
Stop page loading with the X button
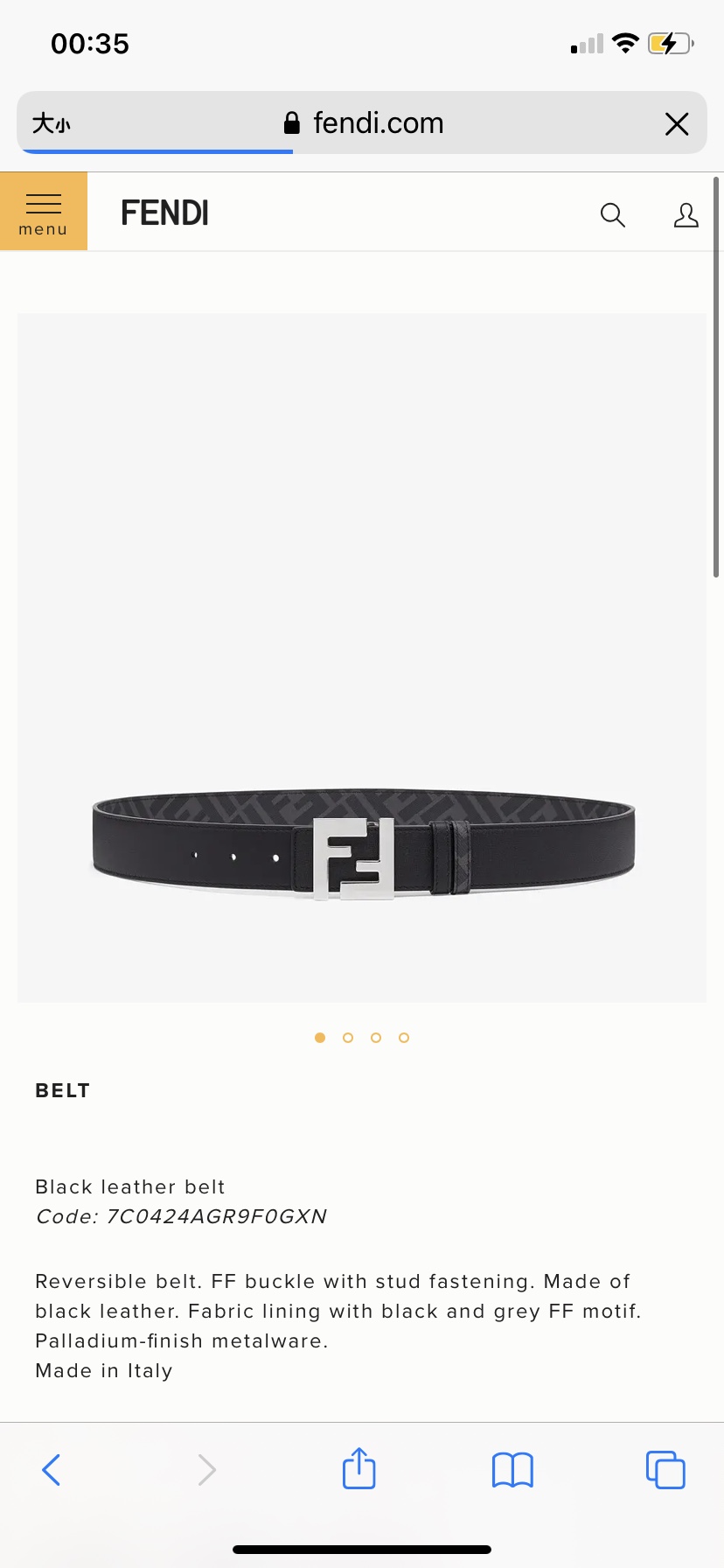click(x=677, y=123)
